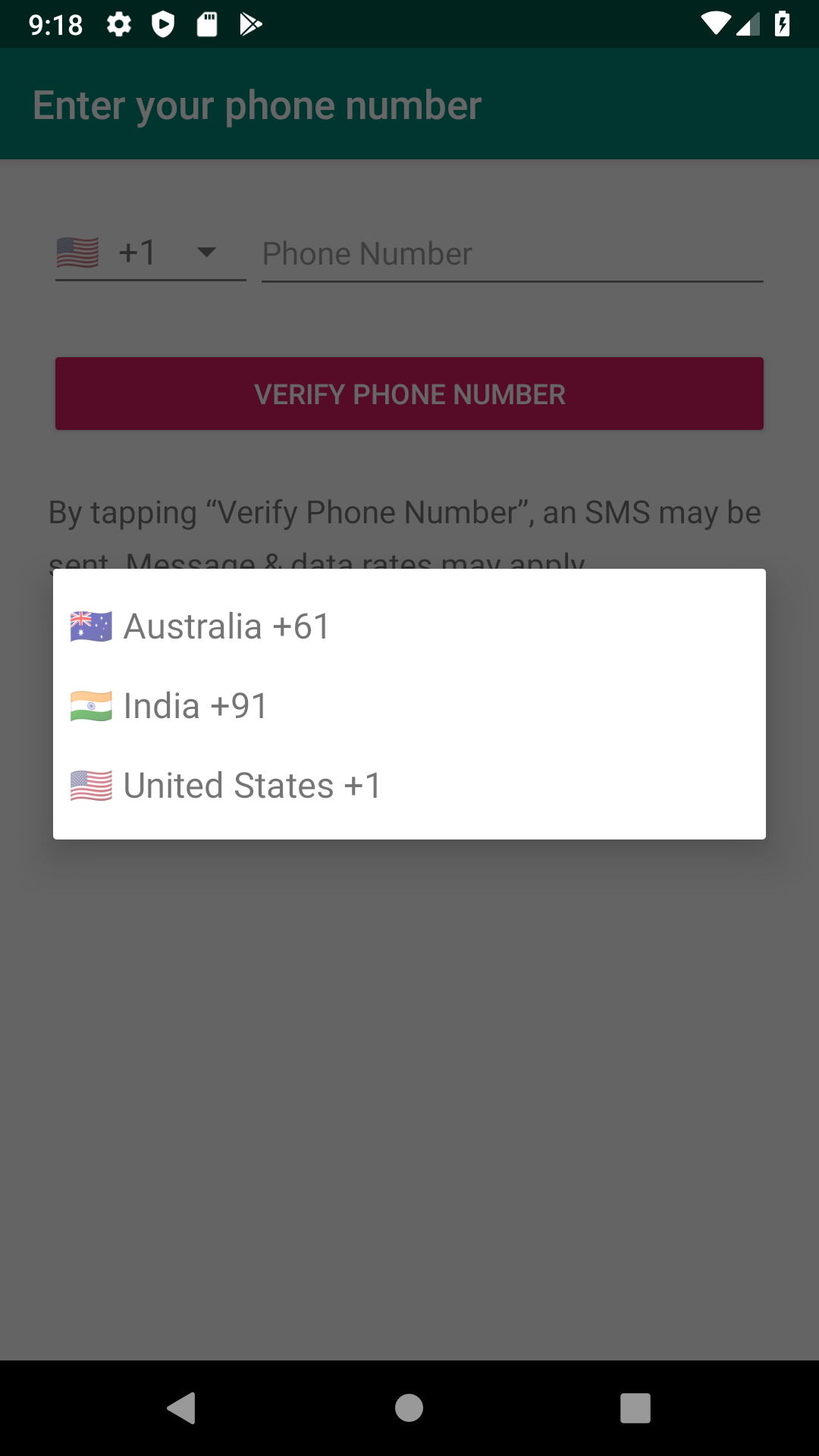The width and height of the screenshot is (819, 1456).
Task: Select Australia +61 from the country list
Action: click(409, 626)
